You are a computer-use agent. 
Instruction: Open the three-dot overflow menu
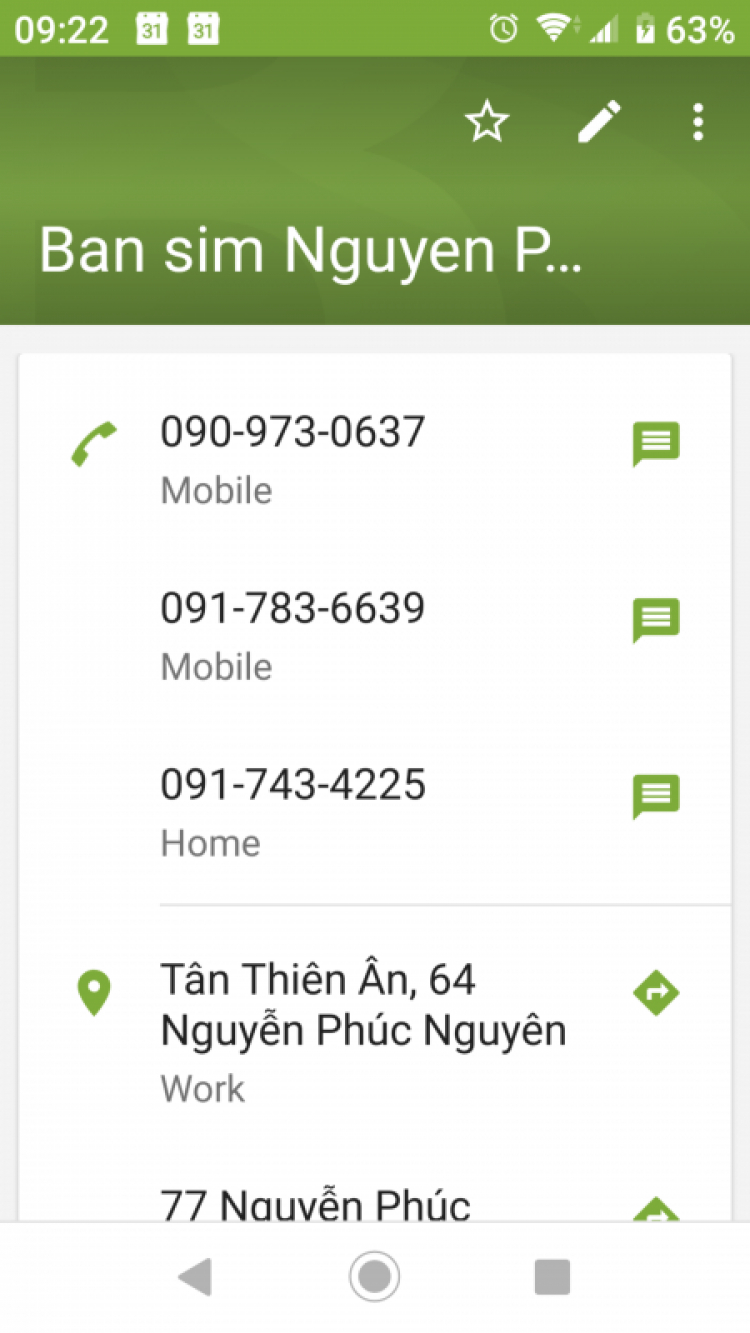click(x=697, y=122)
